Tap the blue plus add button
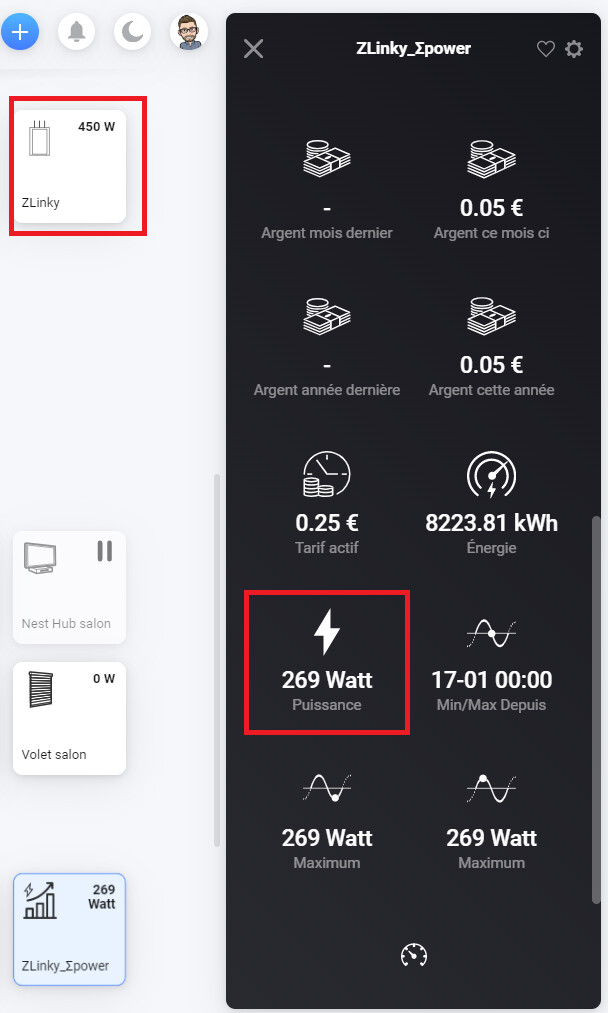This screenshot has height=1013, width=608. 20,32
